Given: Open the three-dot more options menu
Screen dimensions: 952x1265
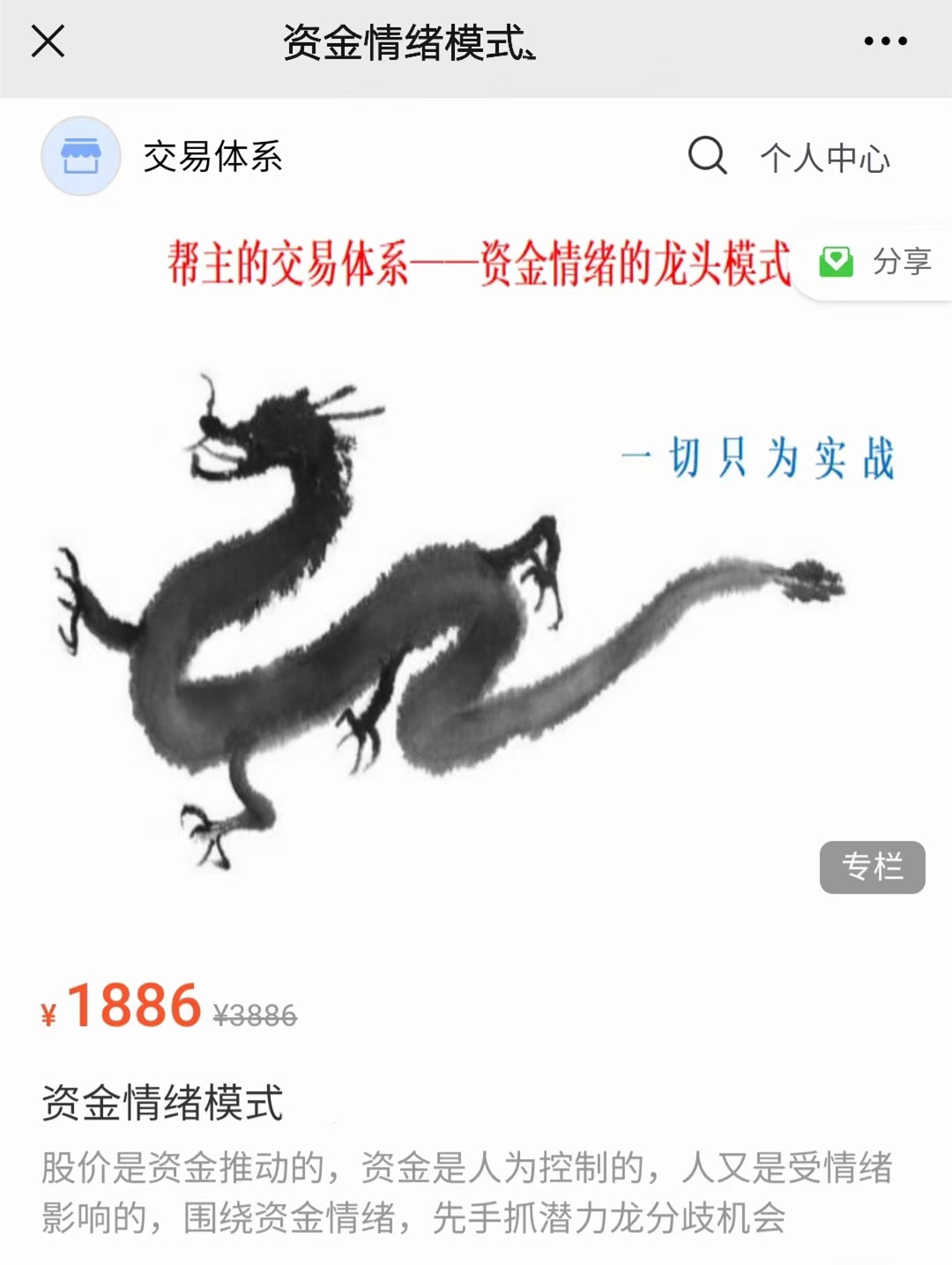Looking at the screenshot, I should click(884, 40).
